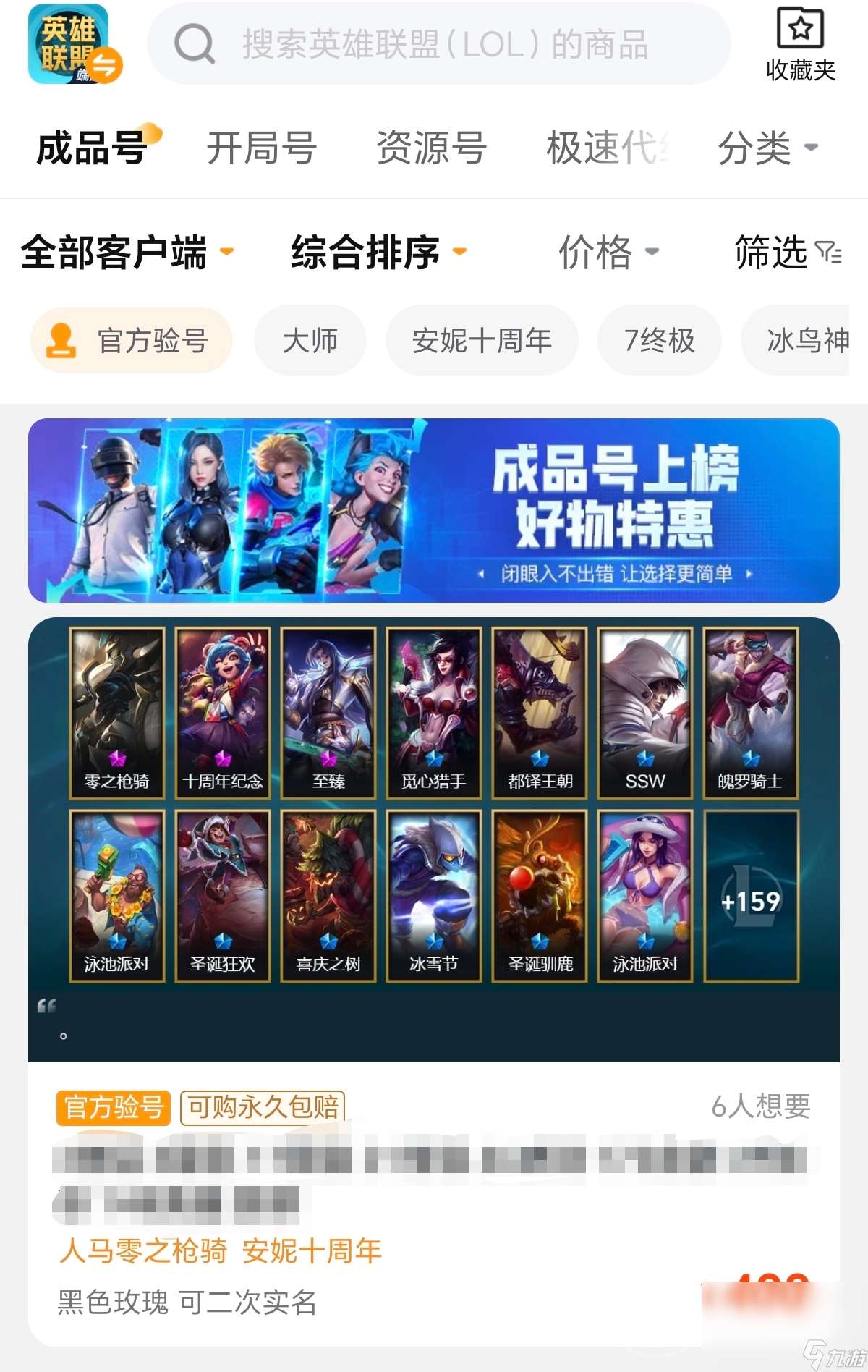This screenshot has width=868, height=1372.
Task: Expand the 全部客户端 dropdown
Action: pos(127,252)
